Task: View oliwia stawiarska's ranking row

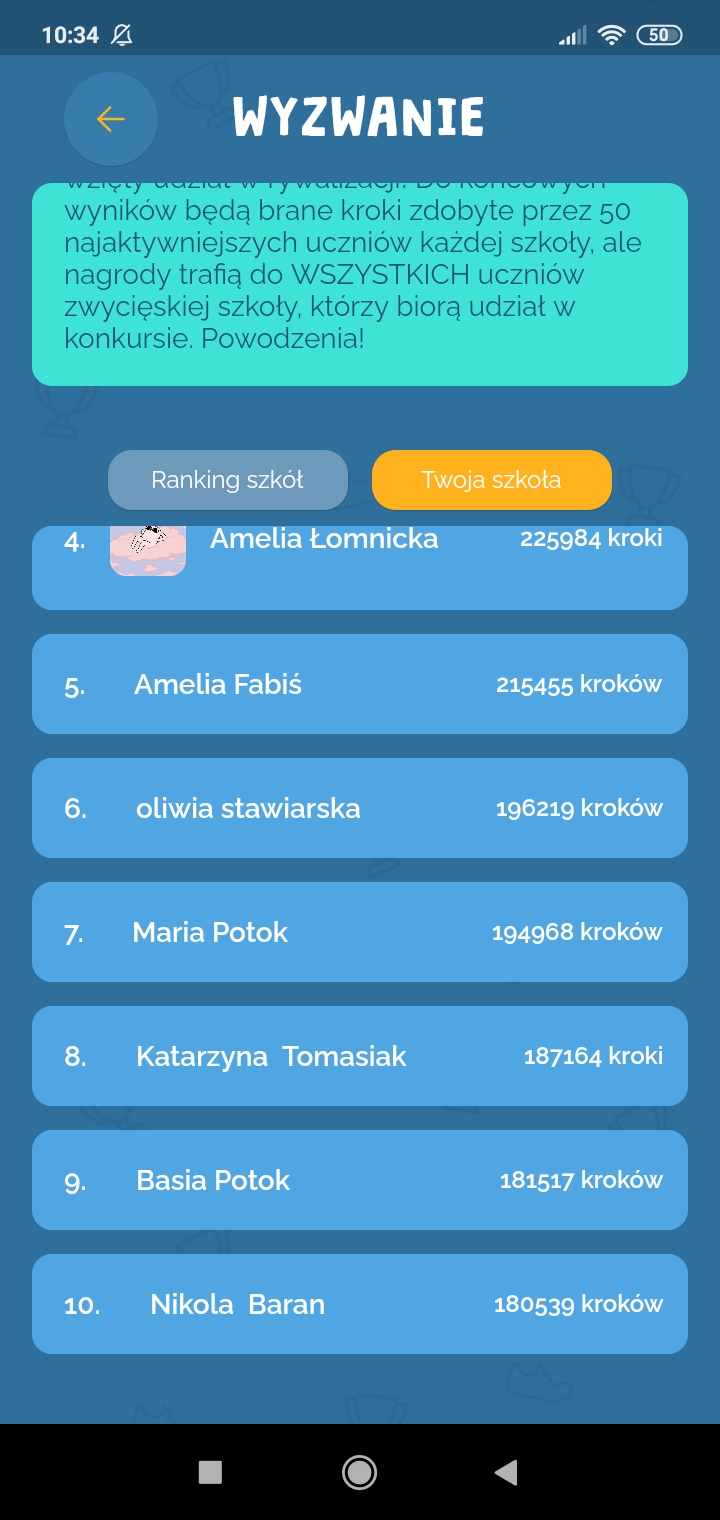Action: [x=360, y=808]
